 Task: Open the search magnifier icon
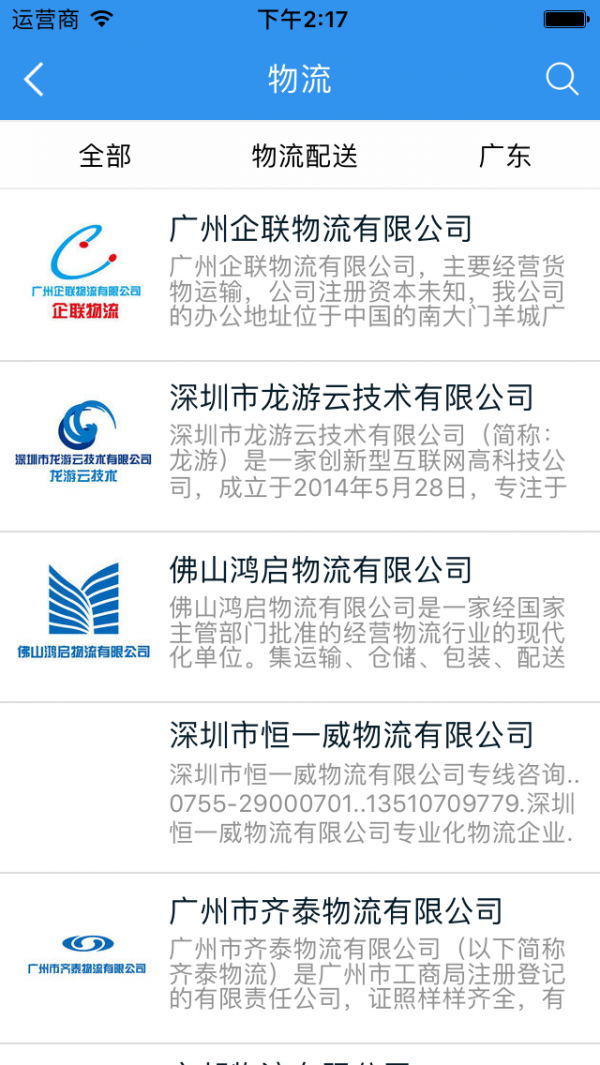click(562, 80)
